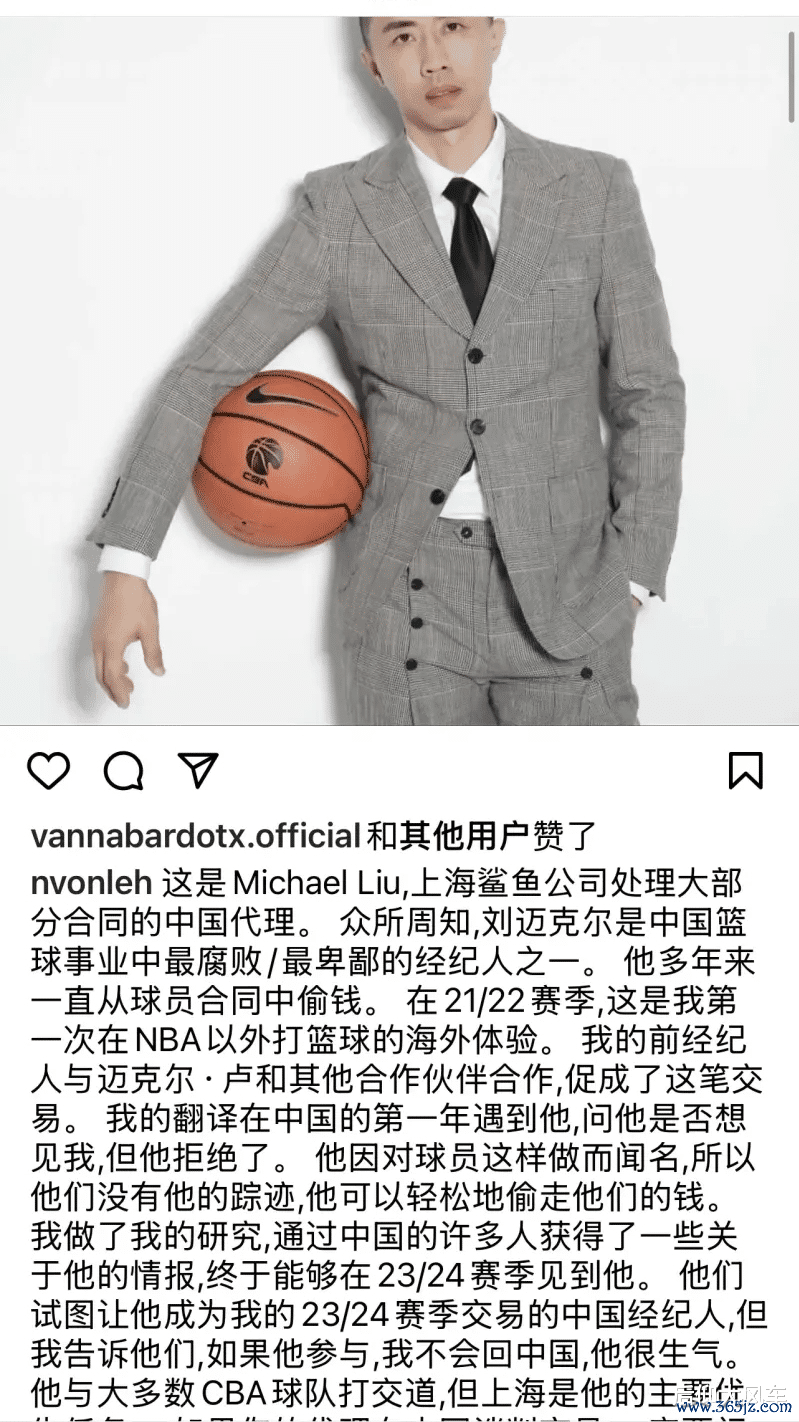Save this post using the bookmark icon
Image resolution: width=799 pixels, height=1422 pixels.
click(x=746, y=771)
